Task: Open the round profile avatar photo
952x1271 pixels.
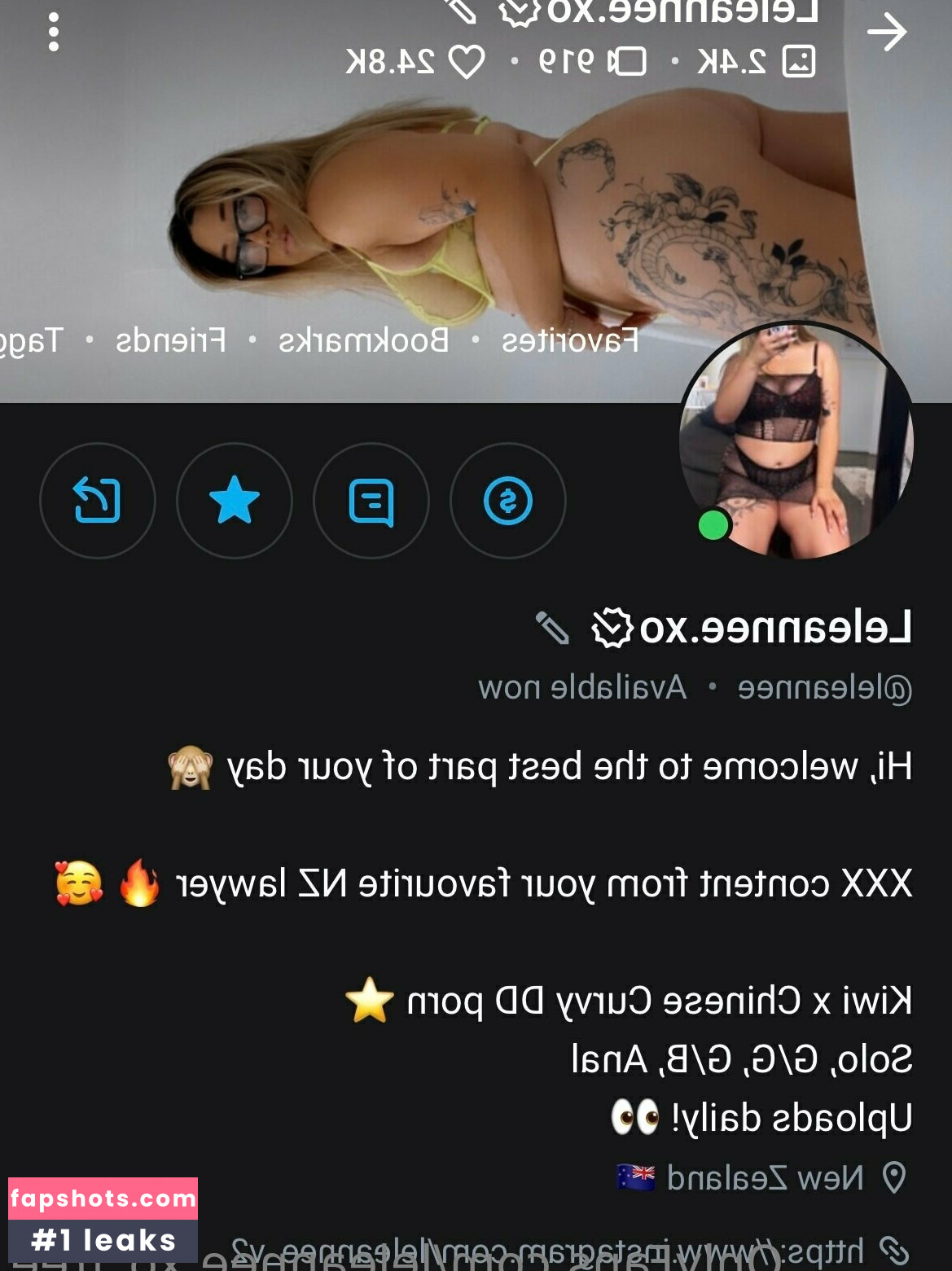Action: point(796,441)
